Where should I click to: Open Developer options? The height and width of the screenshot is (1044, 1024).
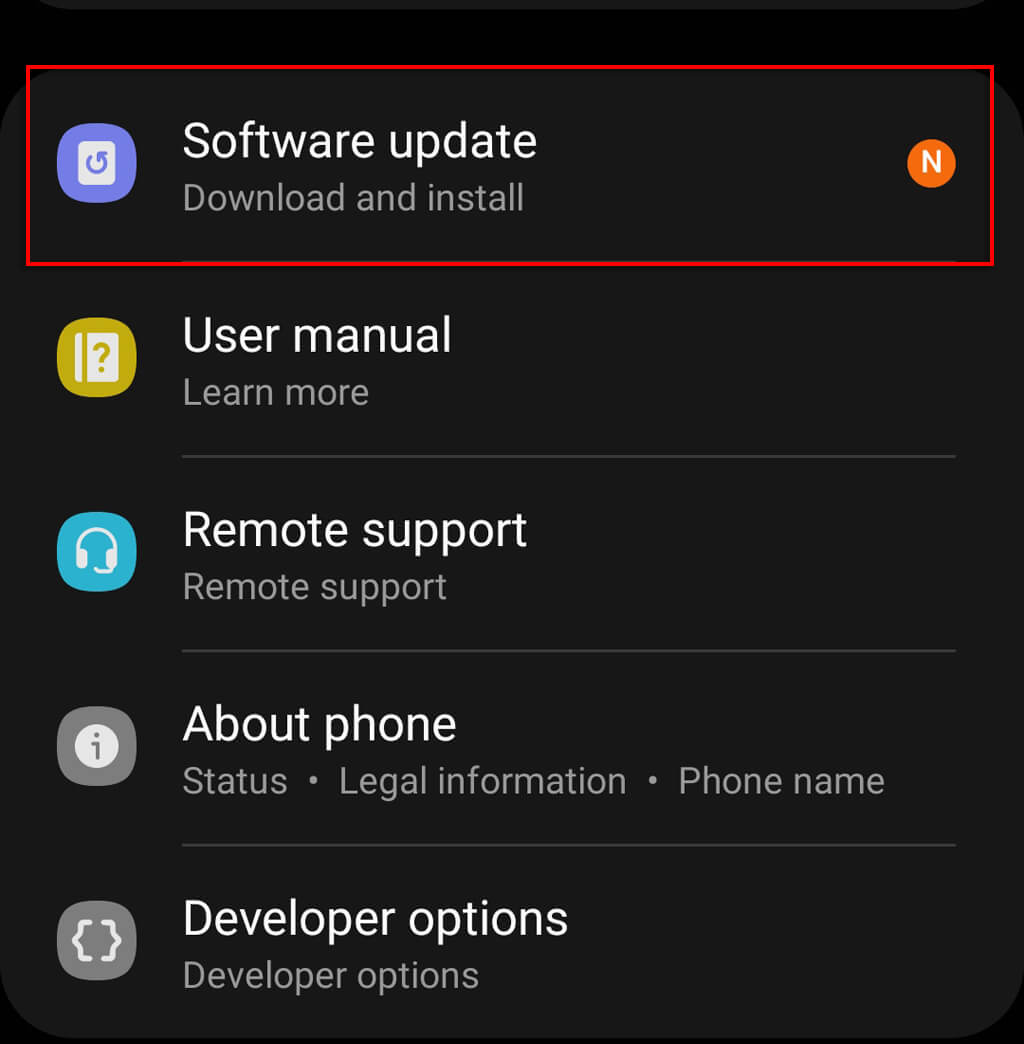tap(375, 942)
